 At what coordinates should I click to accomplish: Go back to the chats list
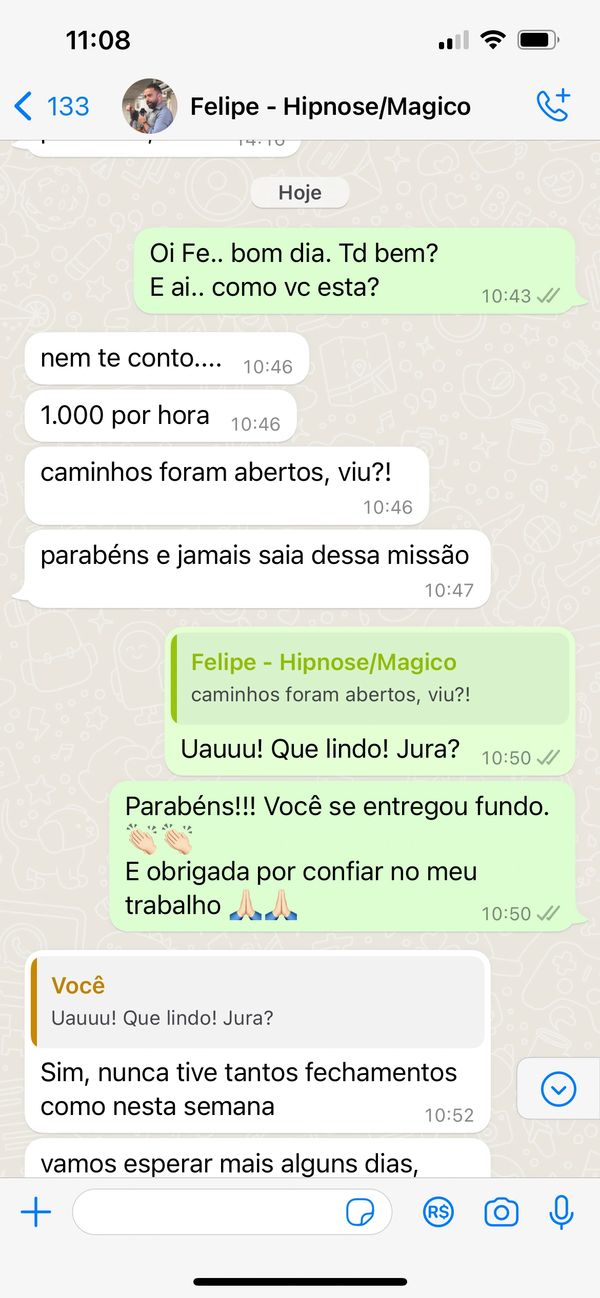(x=50, y=106)
